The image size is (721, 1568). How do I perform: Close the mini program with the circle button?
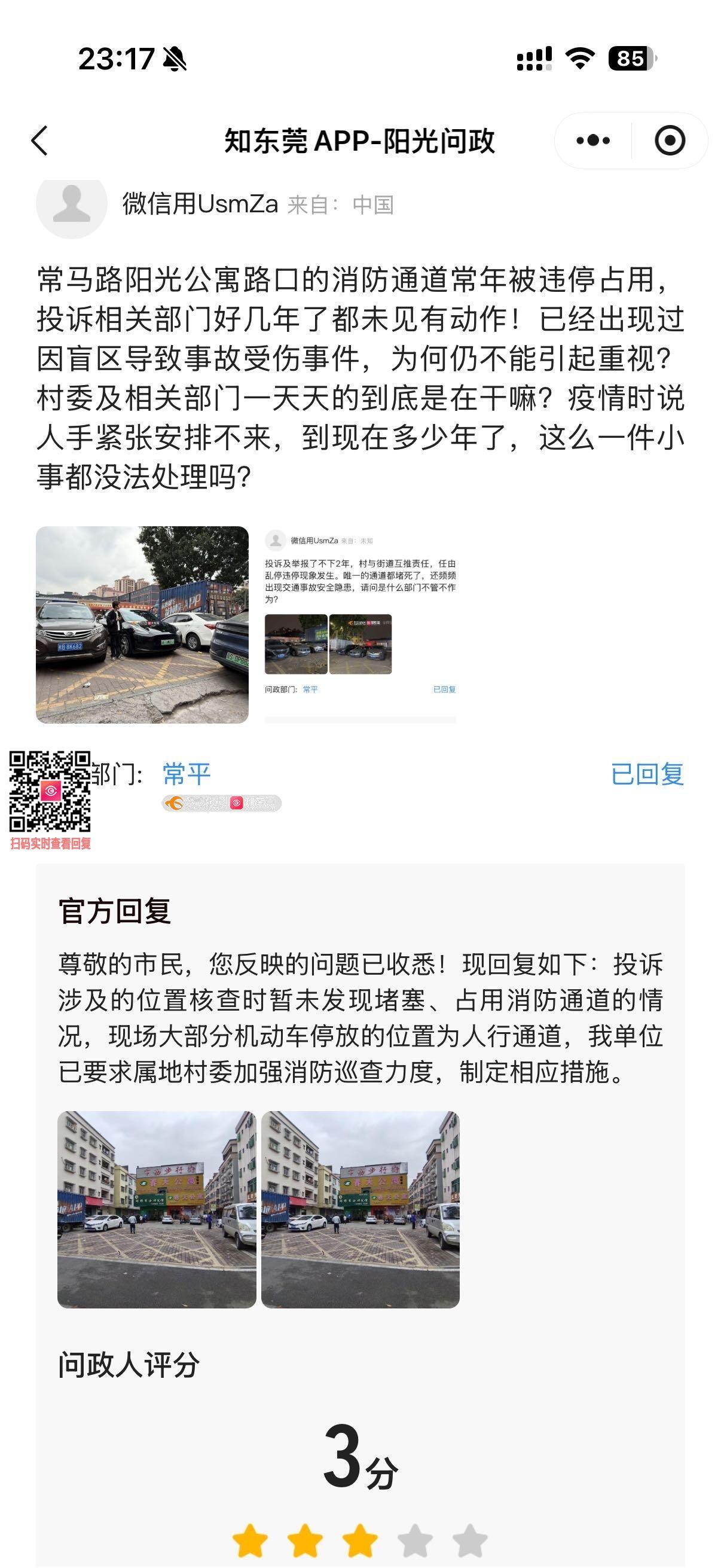point(669,141)
